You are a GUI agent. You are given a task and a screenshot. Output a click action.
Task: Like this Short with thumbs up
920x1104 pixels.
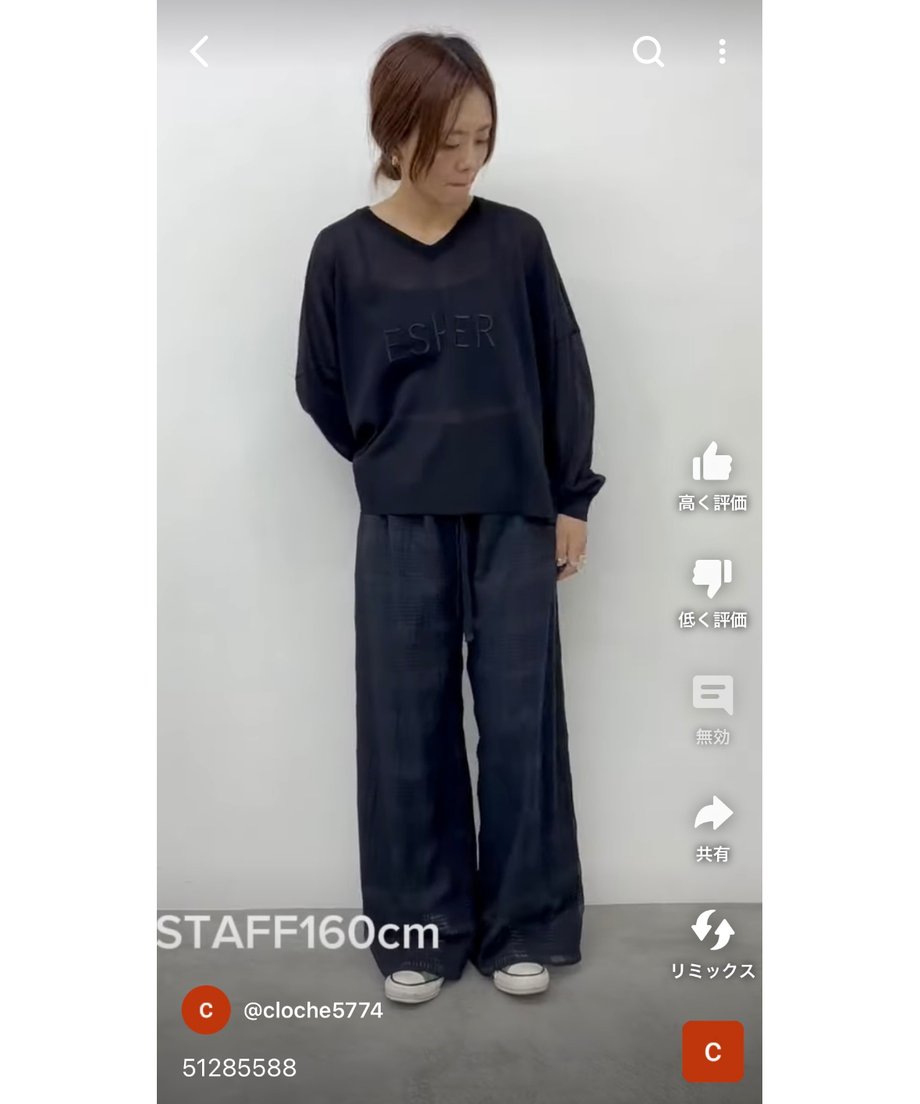point(712,463)
